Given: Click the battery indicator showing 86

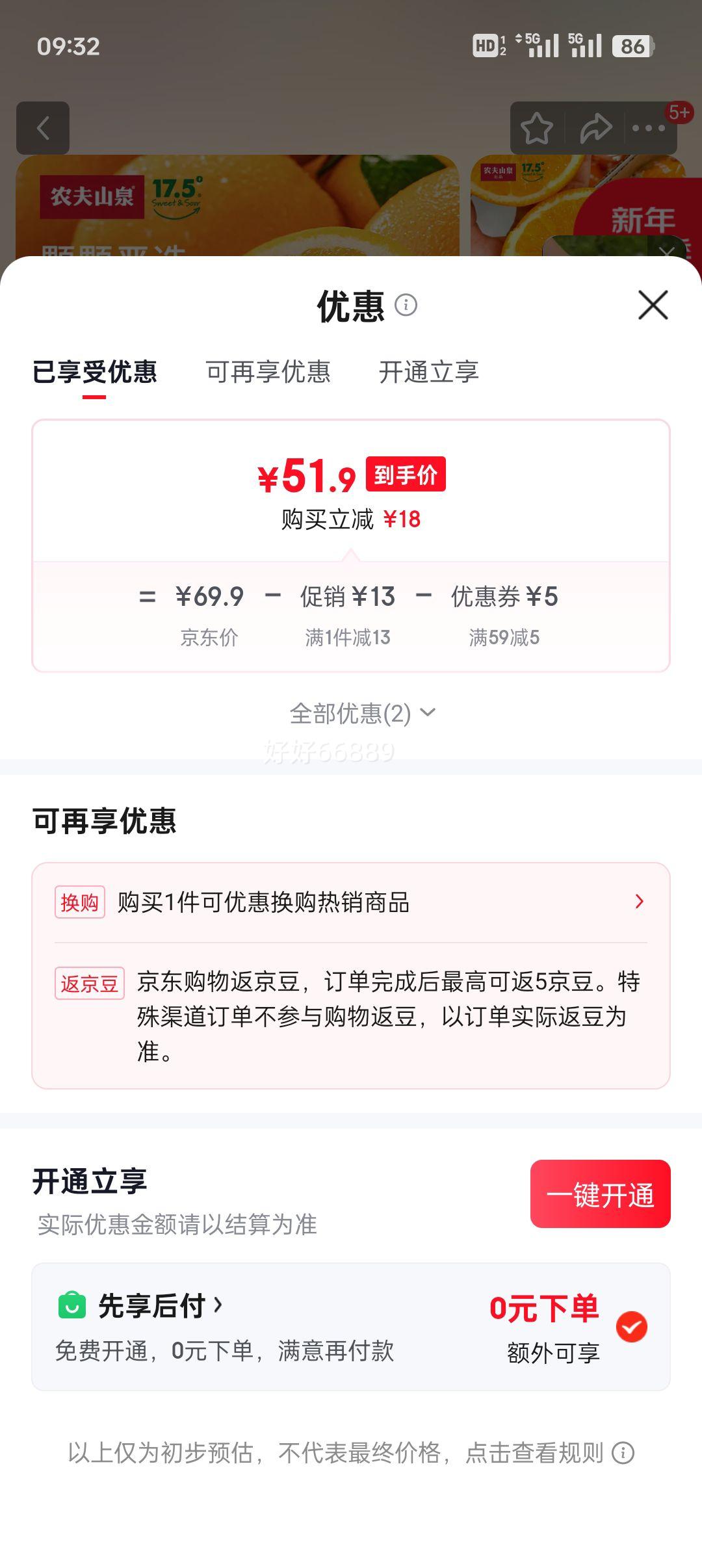Looking at the screenshot, I should pos(632,46).
